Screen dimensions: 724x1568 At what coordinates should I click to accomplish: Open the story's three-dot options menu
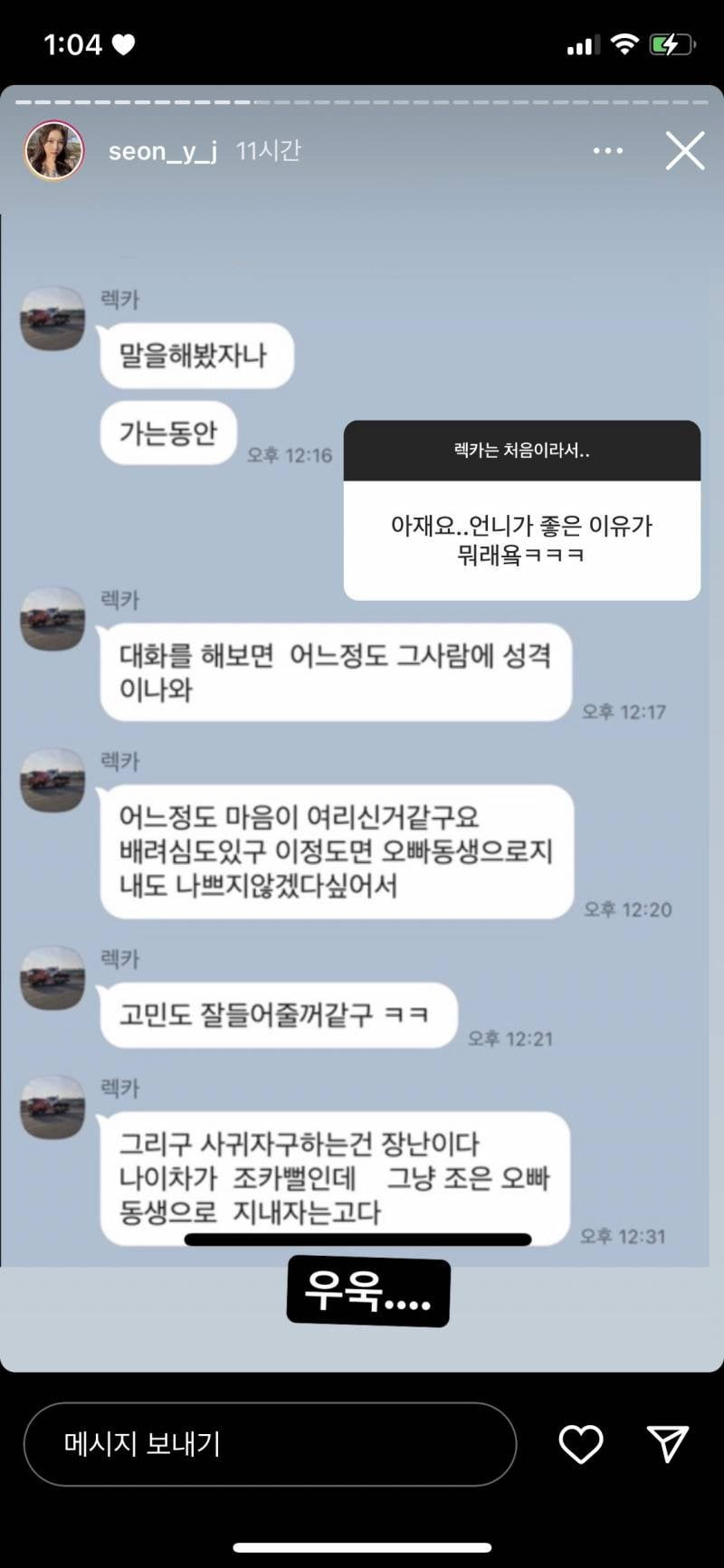608,151
